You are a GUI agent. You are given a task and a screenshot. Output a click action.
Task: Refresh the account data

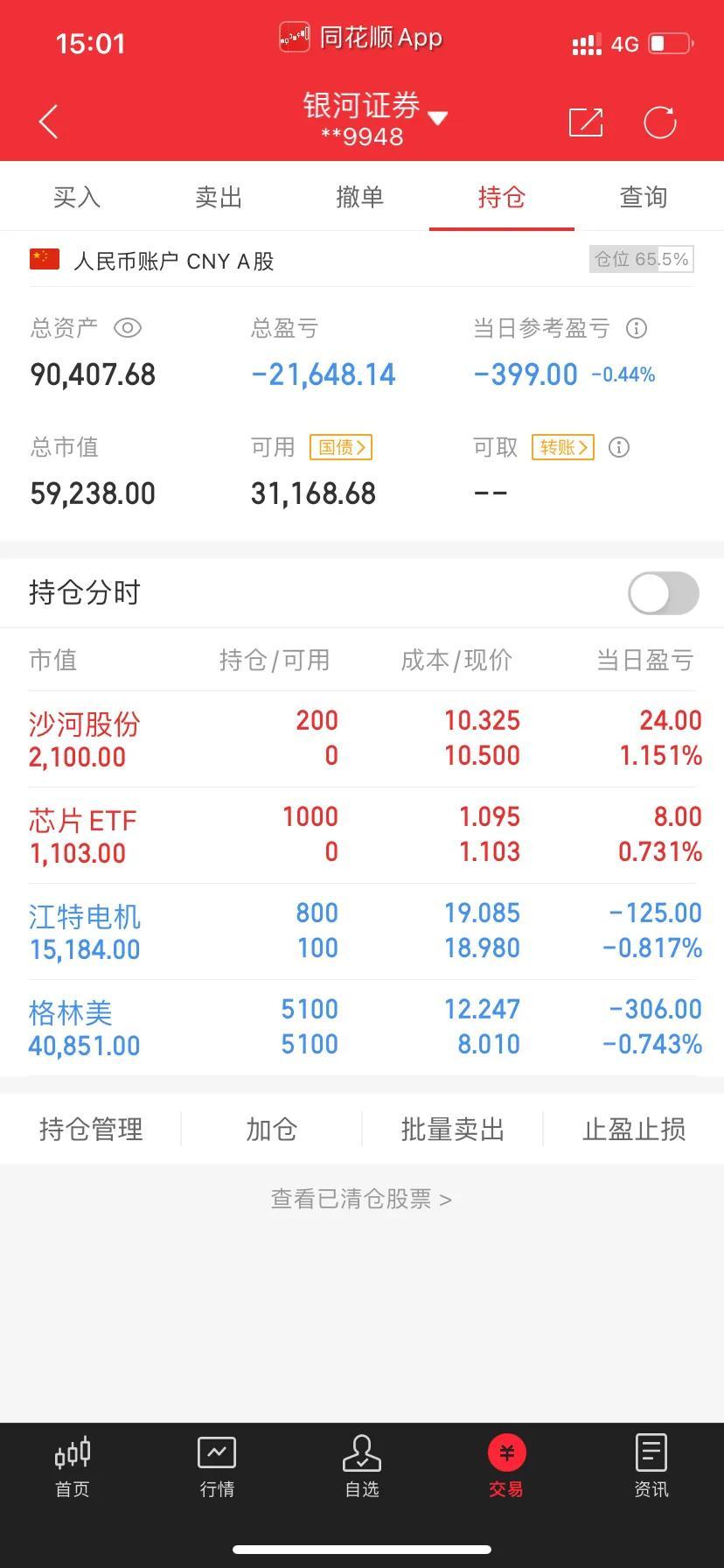point(660,122)
